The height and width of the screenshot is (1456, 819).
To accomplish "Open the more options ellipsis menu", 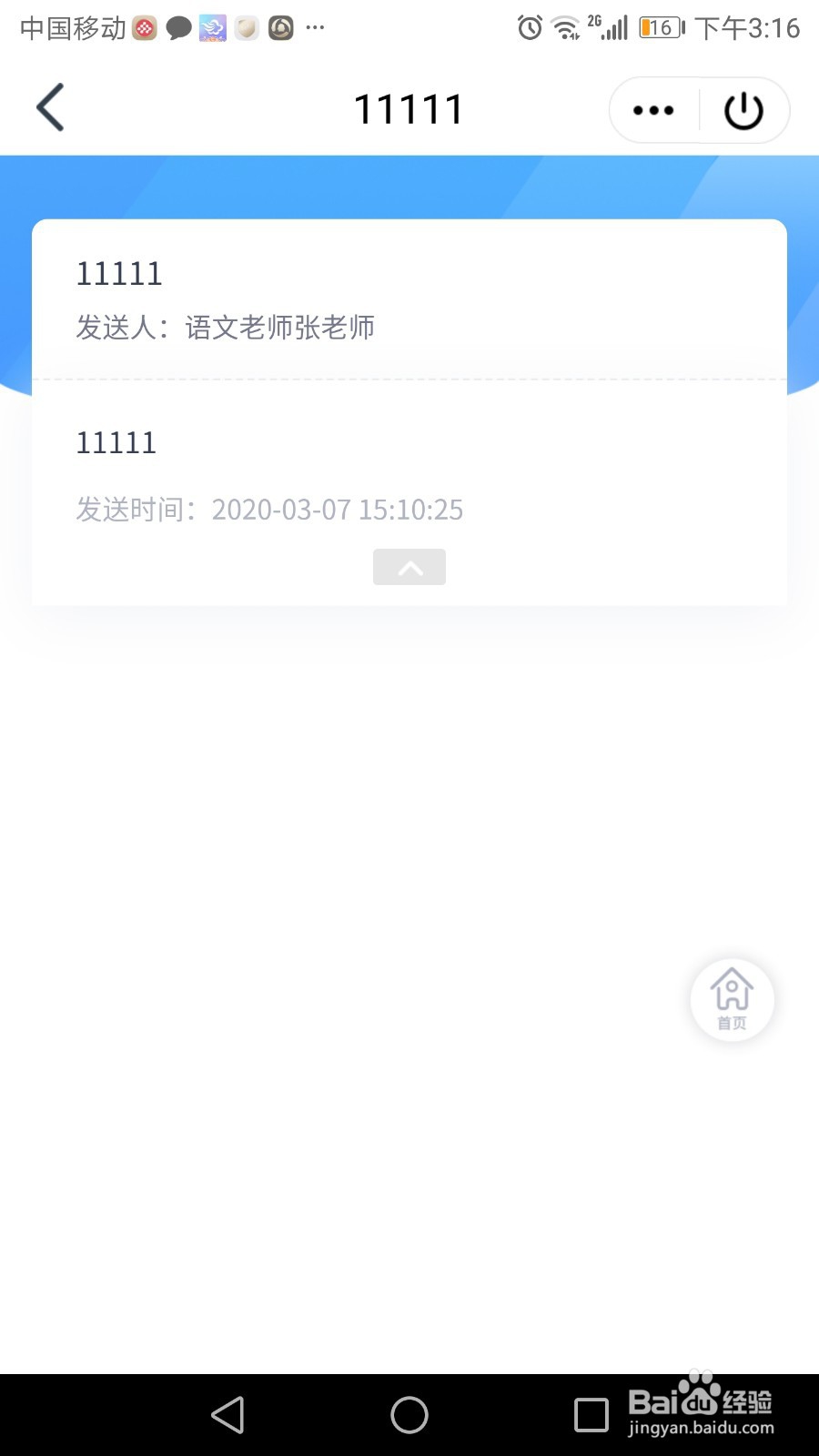I will [x=652, y=109].
